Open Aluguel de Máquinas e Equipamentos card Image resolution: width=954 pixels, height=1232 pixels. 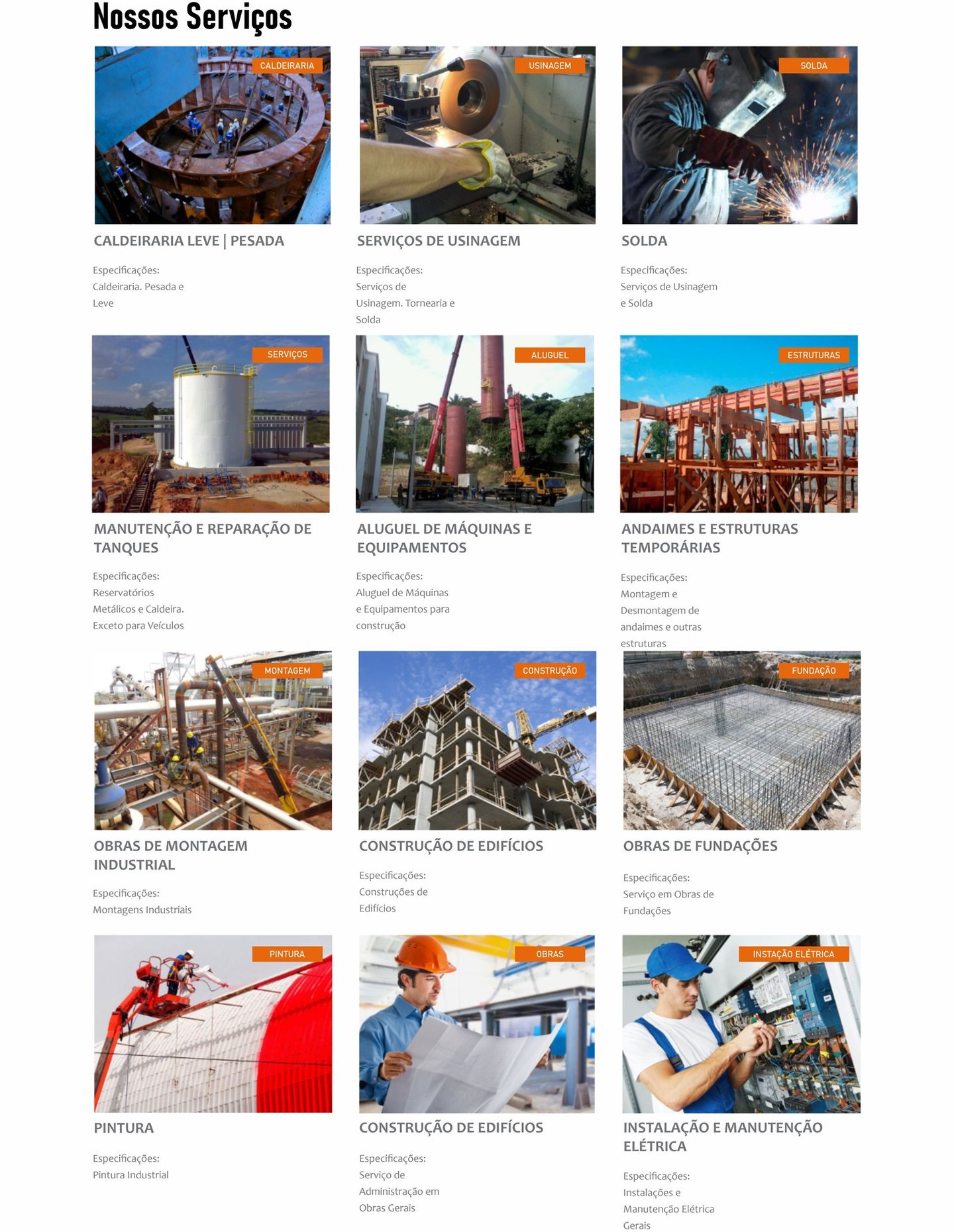(474, 424)
